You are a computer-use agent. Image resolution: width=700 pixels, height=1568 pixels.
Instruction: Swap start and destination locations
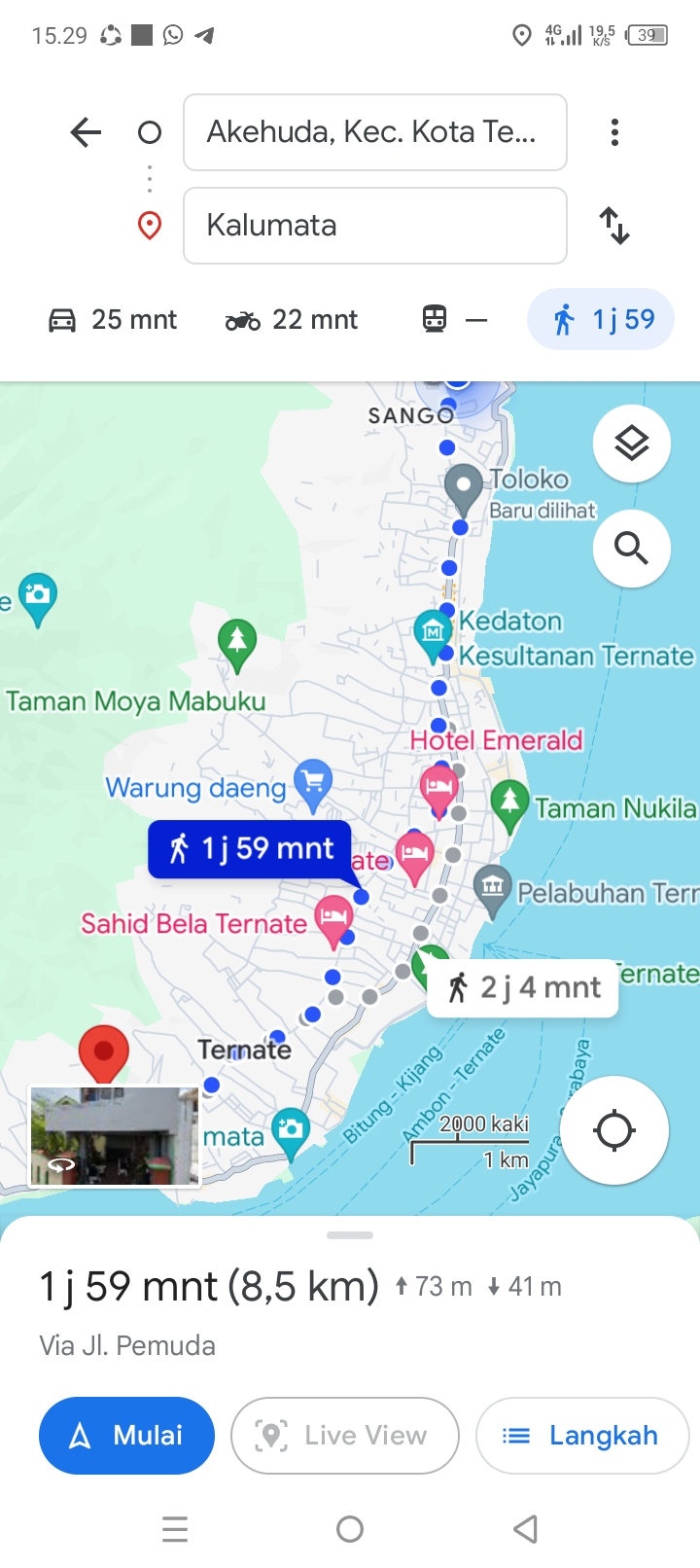pos(614,226)
